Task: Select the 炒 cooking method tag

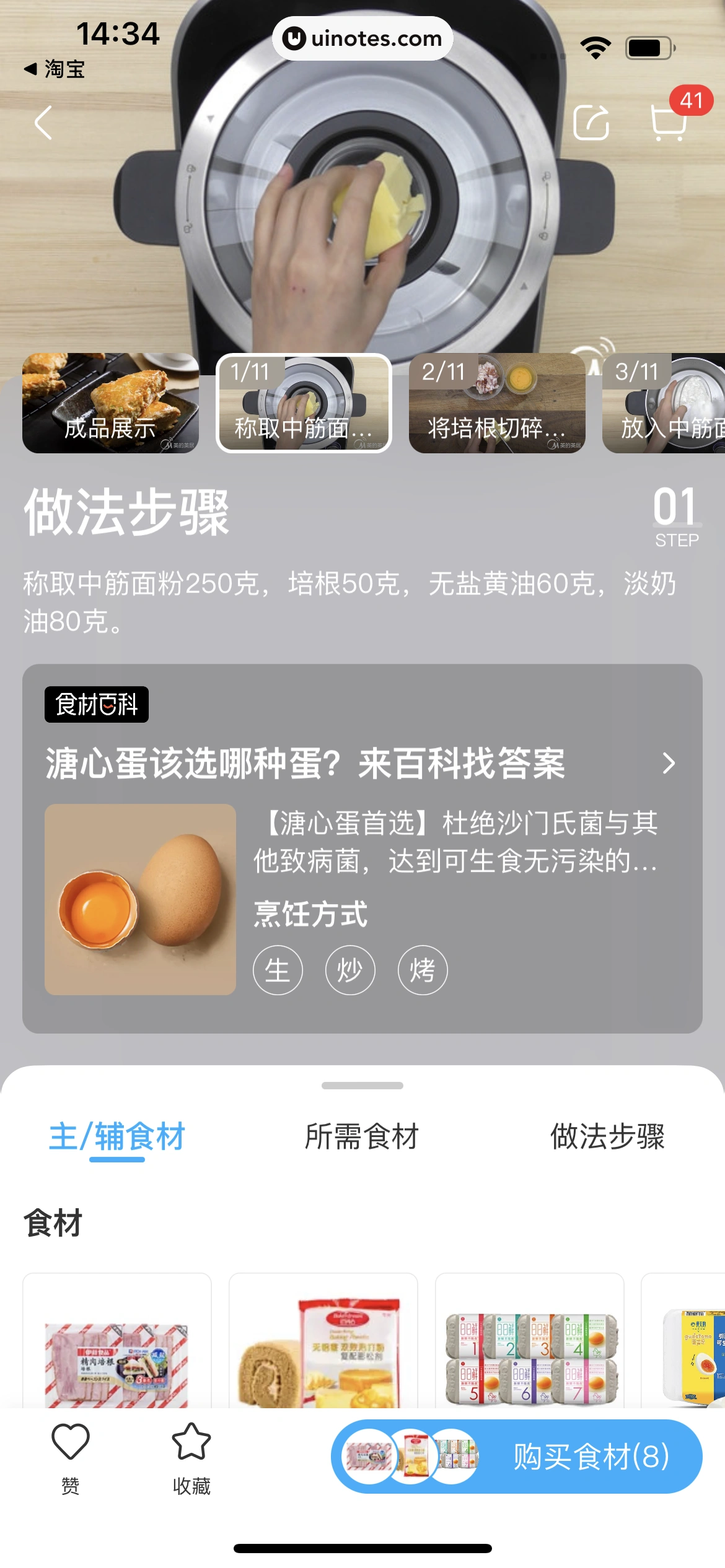Action: pyautogui.click(x=350, y=970)
